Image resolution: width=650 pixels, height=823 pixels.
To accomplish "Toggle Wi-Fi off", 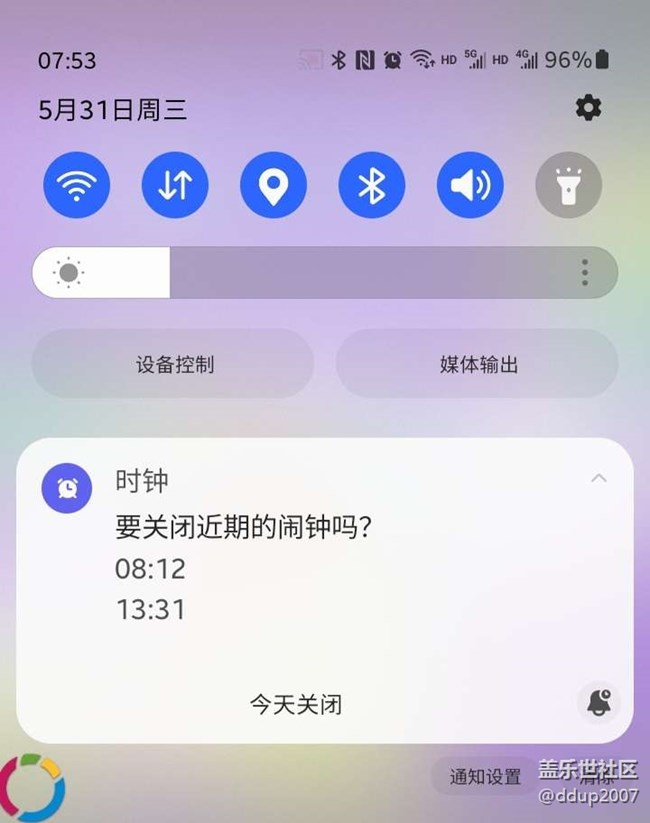I will [x=76, y=186].
